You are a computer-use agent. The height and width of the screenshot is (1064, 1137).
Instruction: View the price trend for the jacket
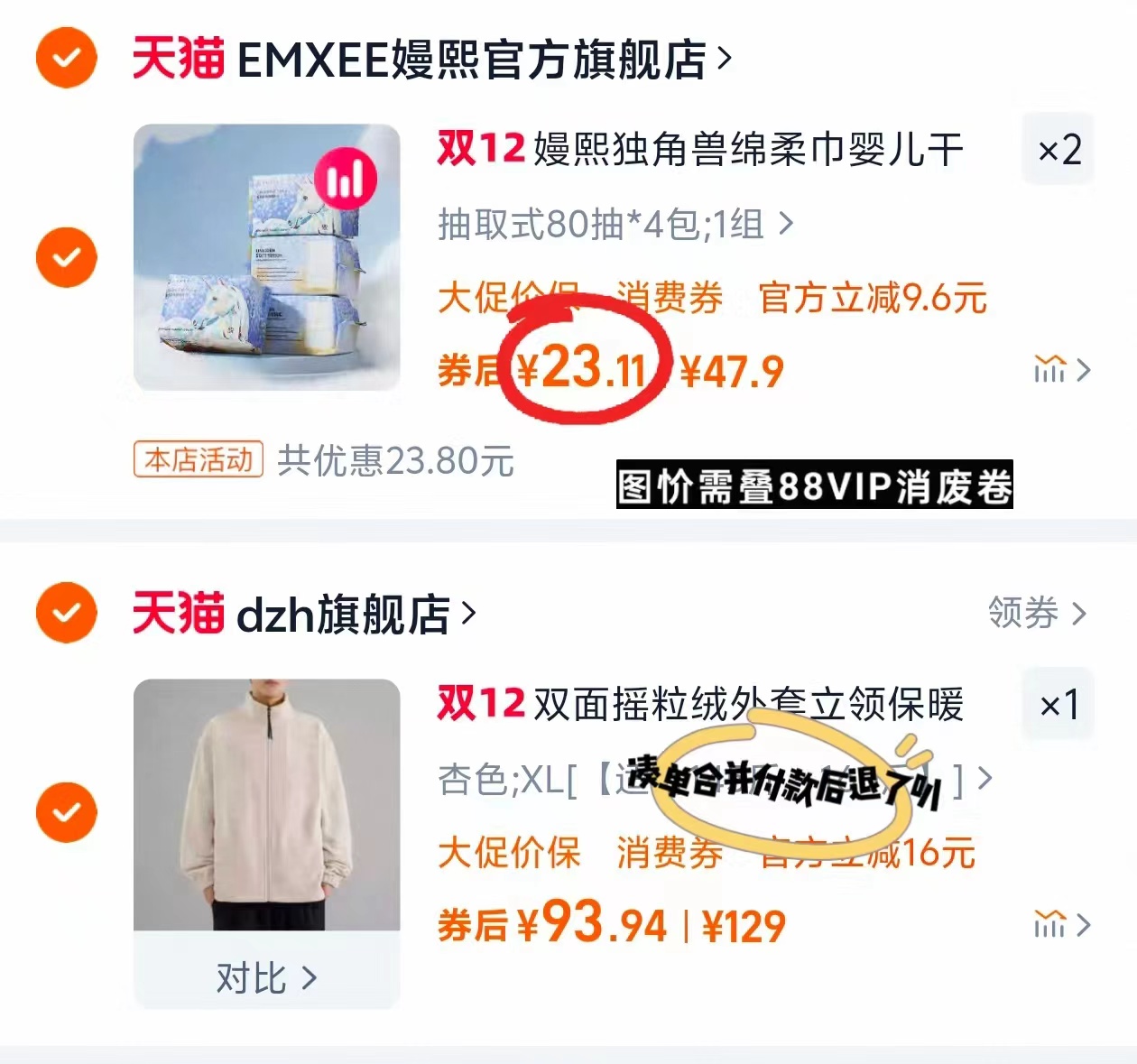(x=1061, y=925)
